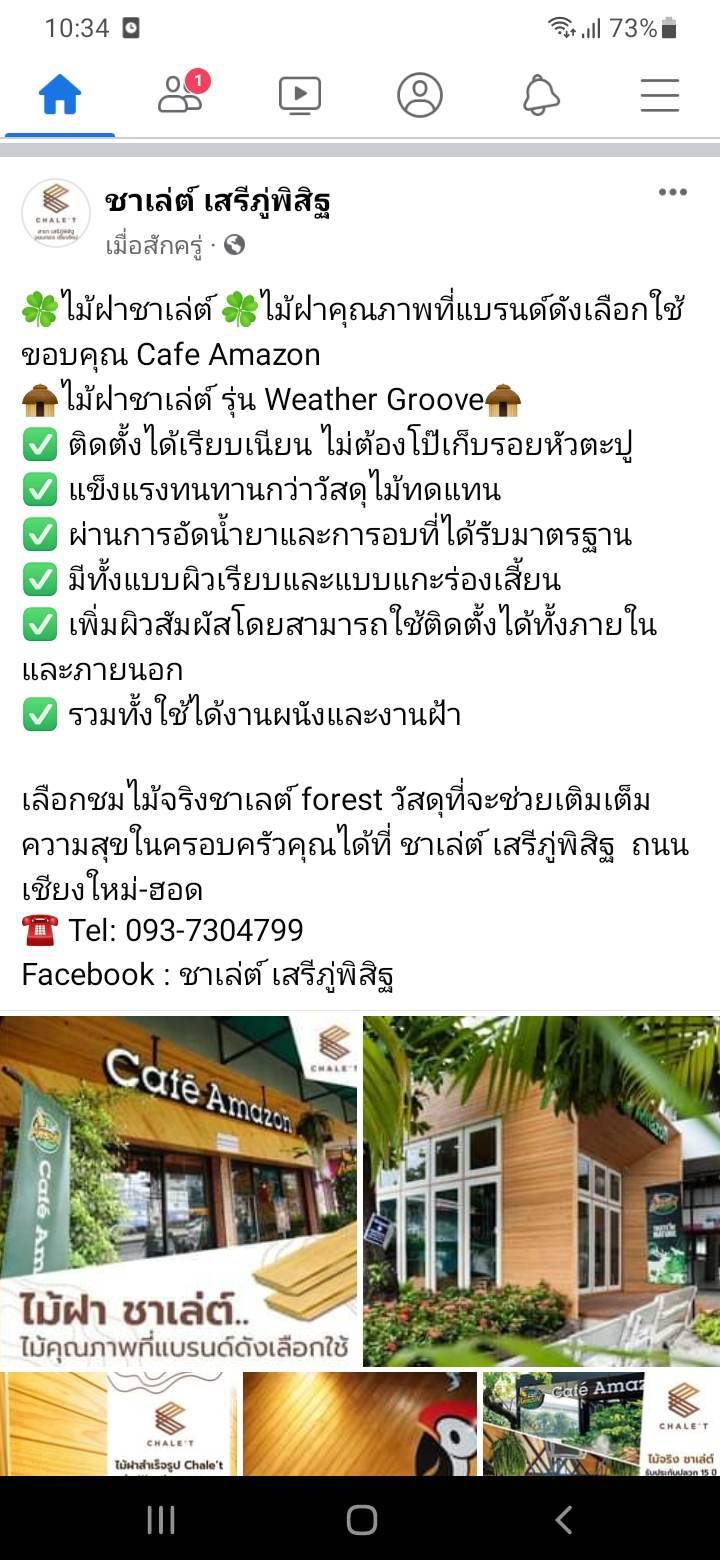Viewport: 720px width, 1560px height.
Task: Open the hamburger menu tab
Action: point(660,96)
